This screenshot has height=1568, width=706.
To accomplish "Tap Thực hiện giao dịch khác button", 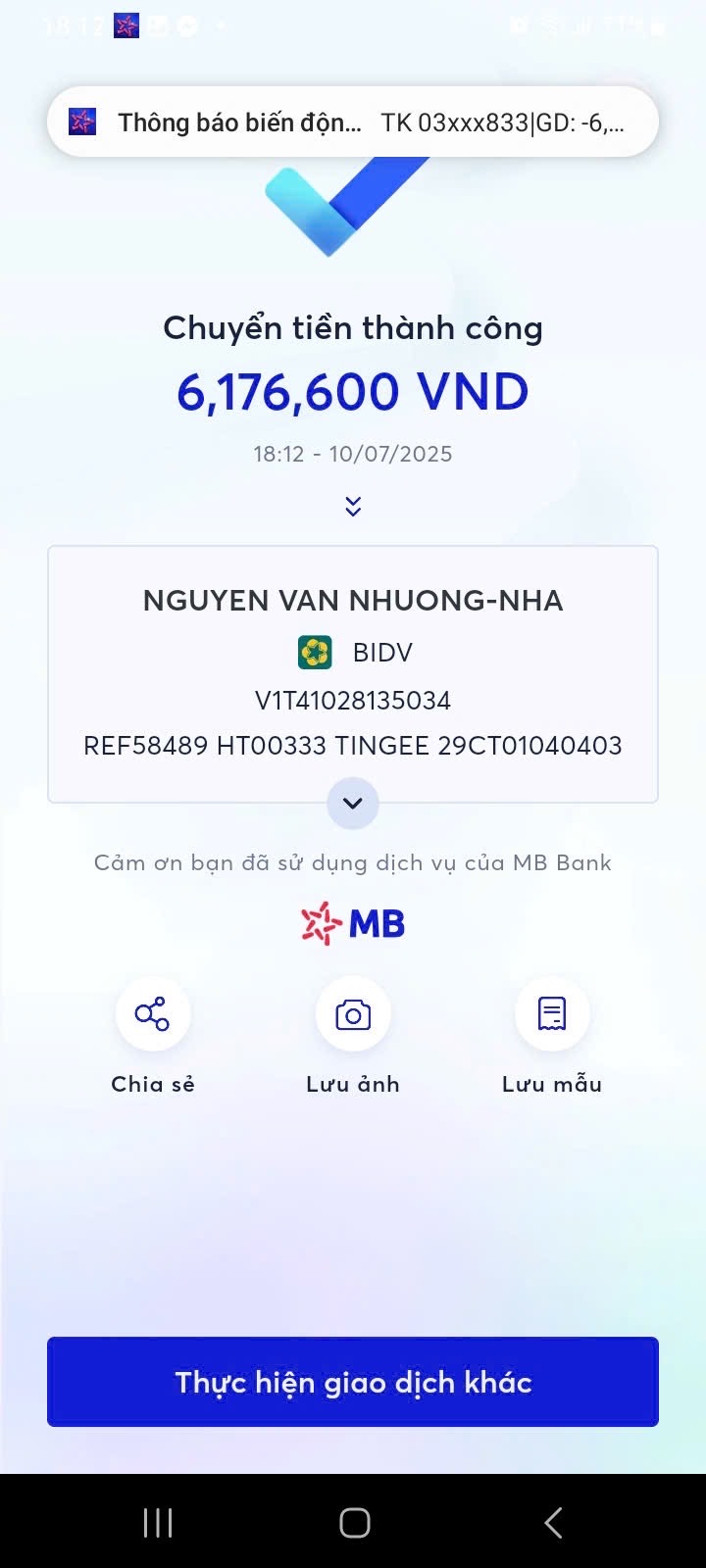I will click(x=353, y=1382).
